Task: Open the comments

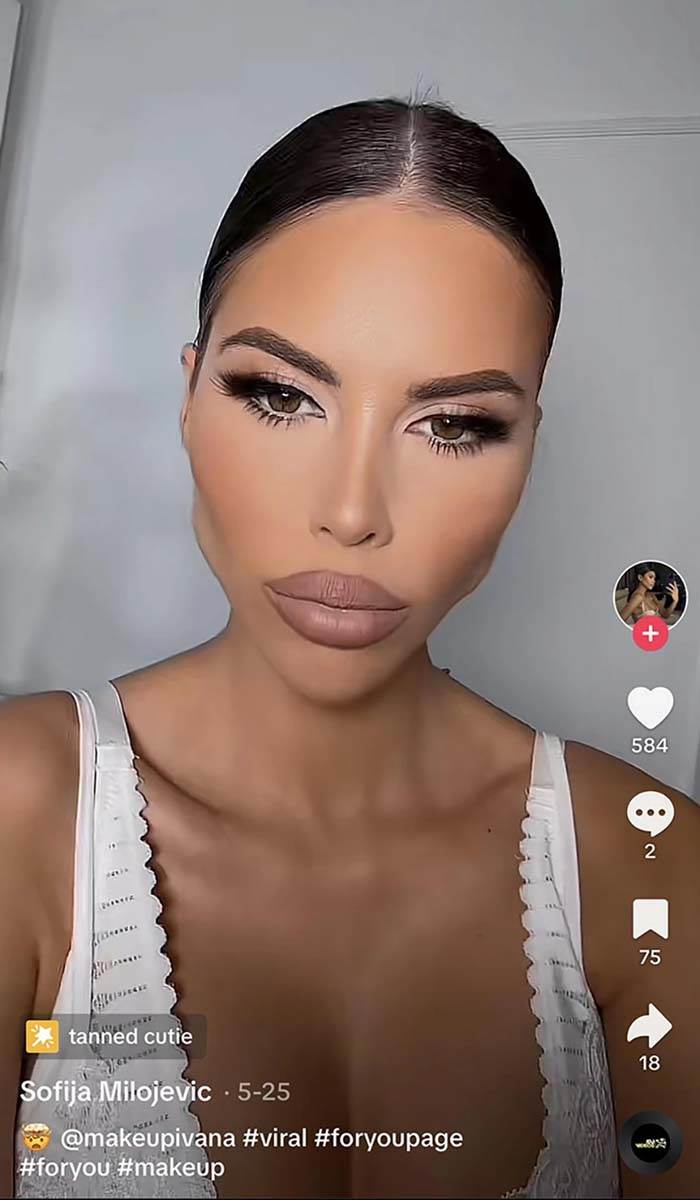Action: click(650, 813)
